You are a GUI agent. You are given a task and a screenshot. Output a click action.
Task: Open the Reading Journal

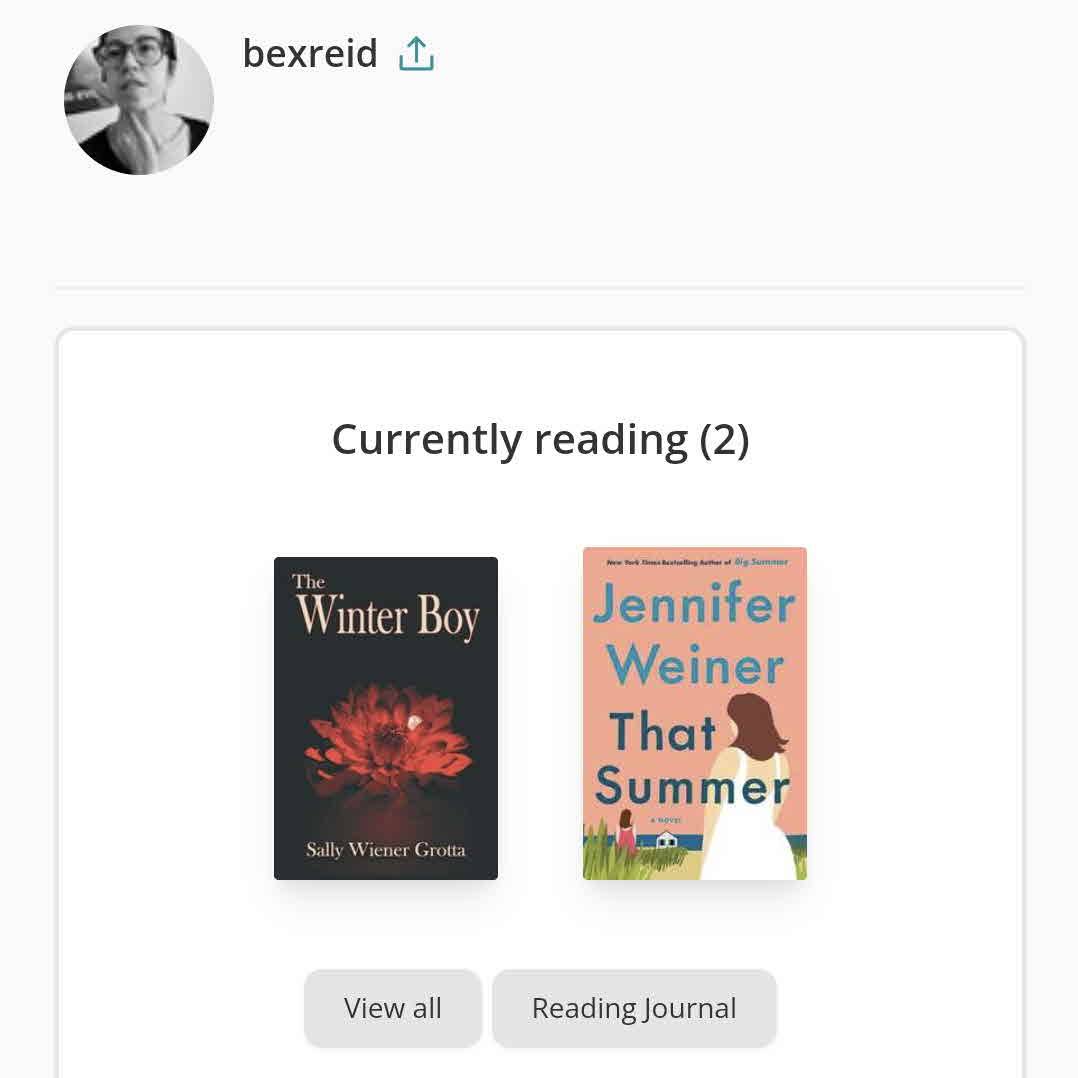coord(634,1007)
